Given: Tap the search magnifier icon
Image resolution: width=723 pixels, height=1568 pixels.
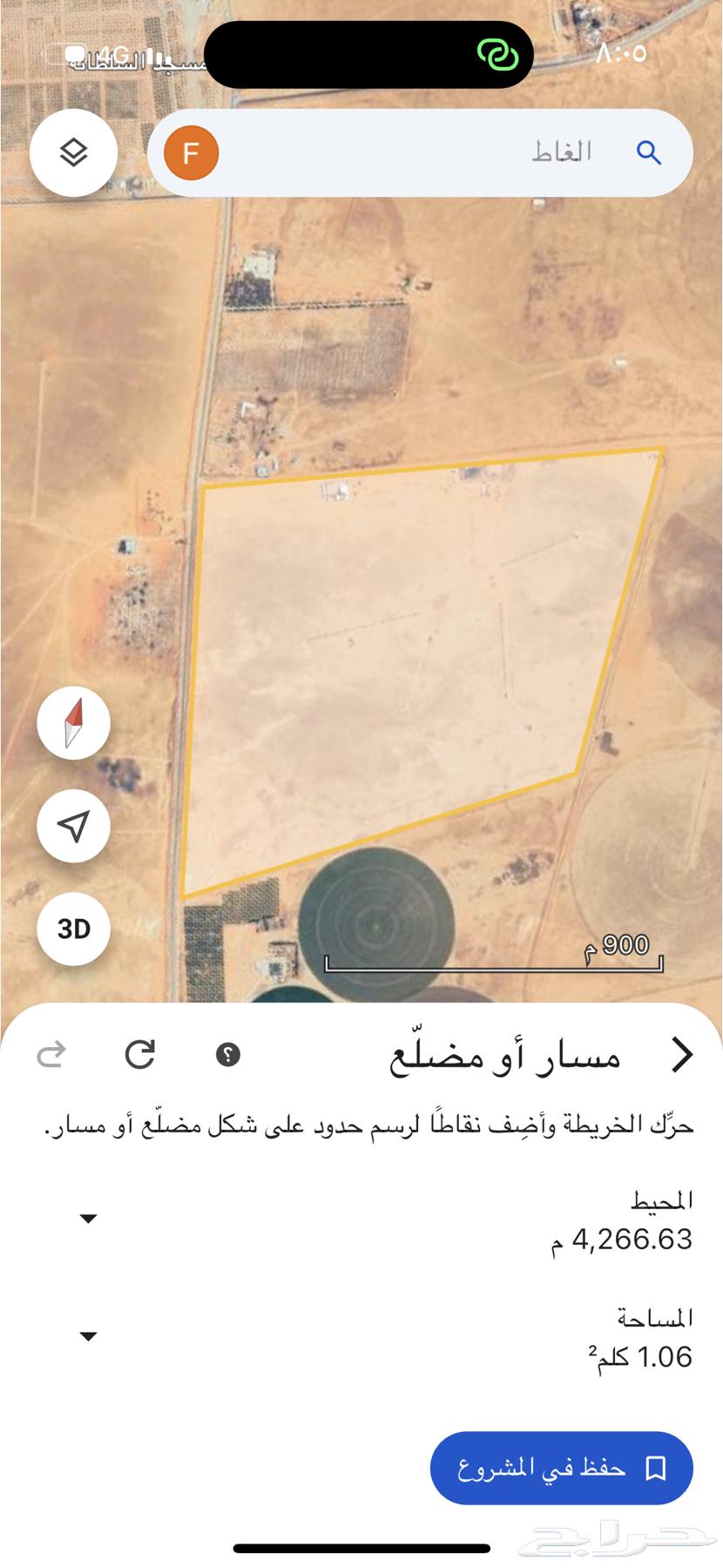Looking at the screenshot, I should [x=649, y=153].
